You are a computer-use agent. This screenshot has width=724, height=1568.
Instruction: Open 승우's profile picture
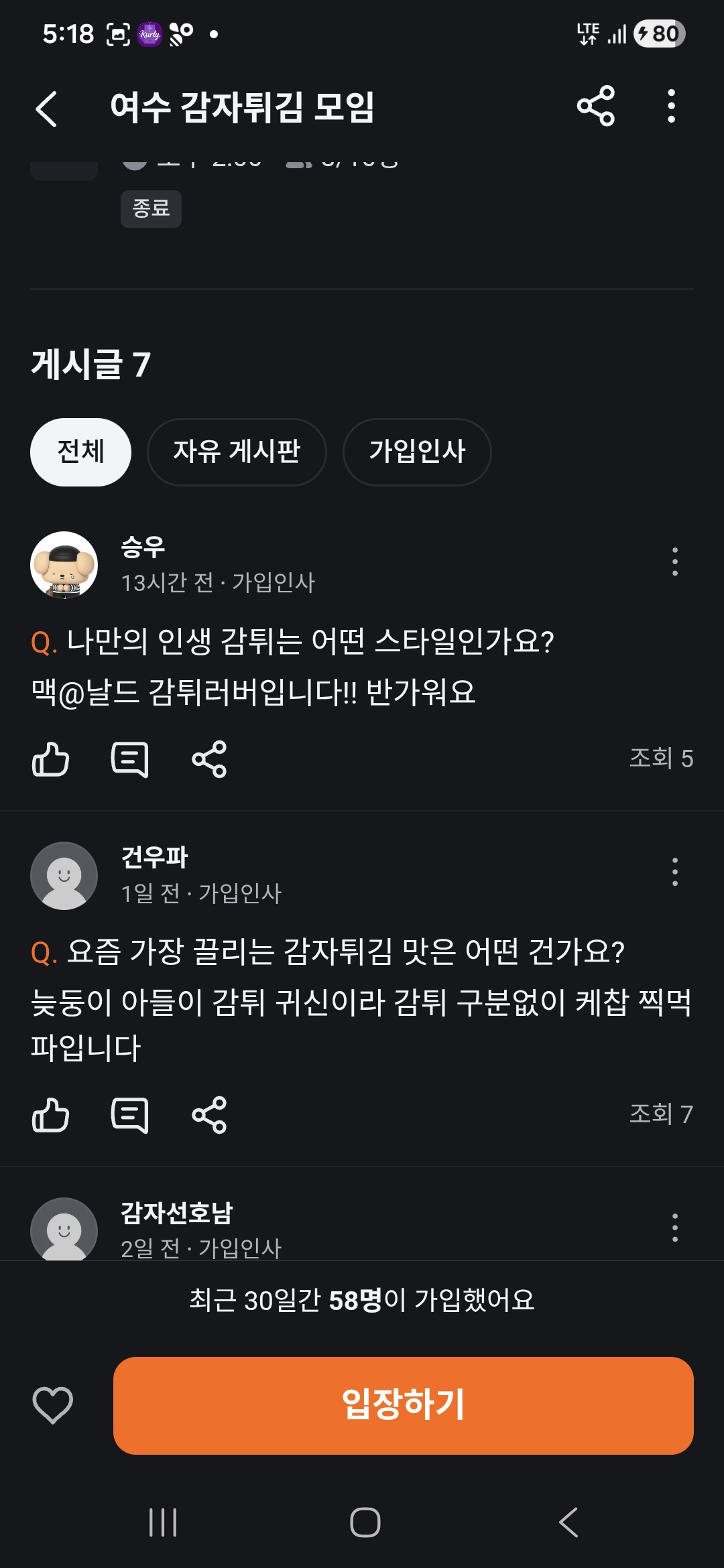pyautogui.click(x=64, y=565)
